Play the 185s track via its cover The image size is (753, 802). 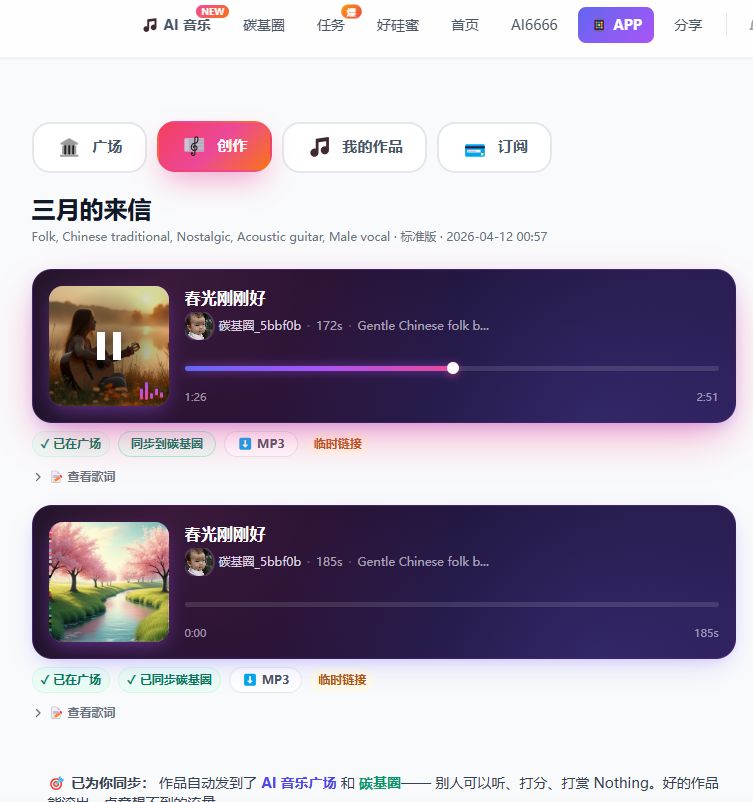click(x=109, y=582)
